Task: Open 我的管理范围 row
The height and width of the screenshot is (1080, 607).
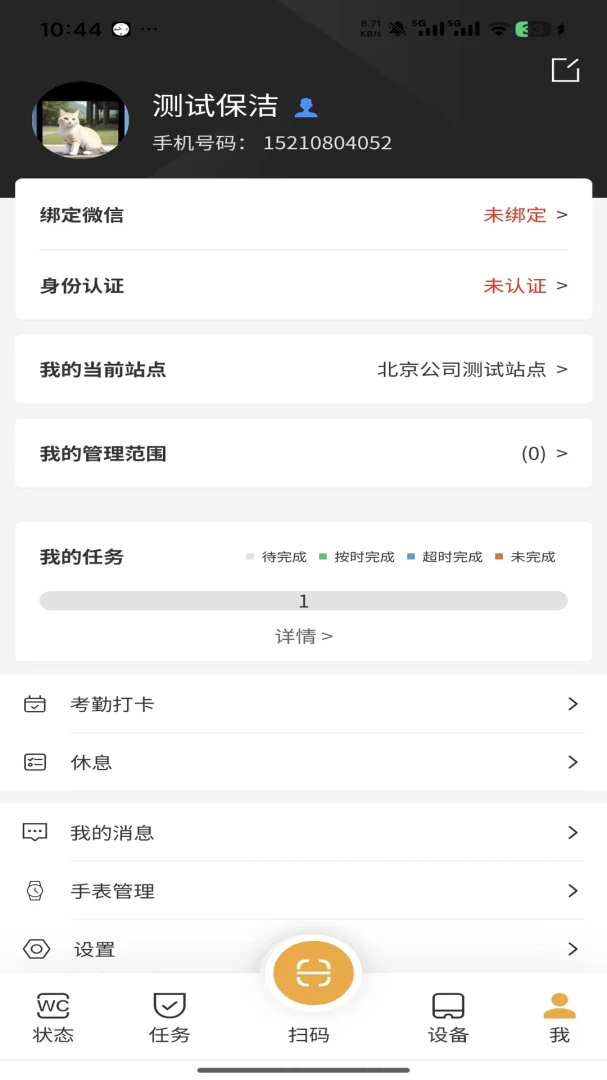Action: click(303, 453)
